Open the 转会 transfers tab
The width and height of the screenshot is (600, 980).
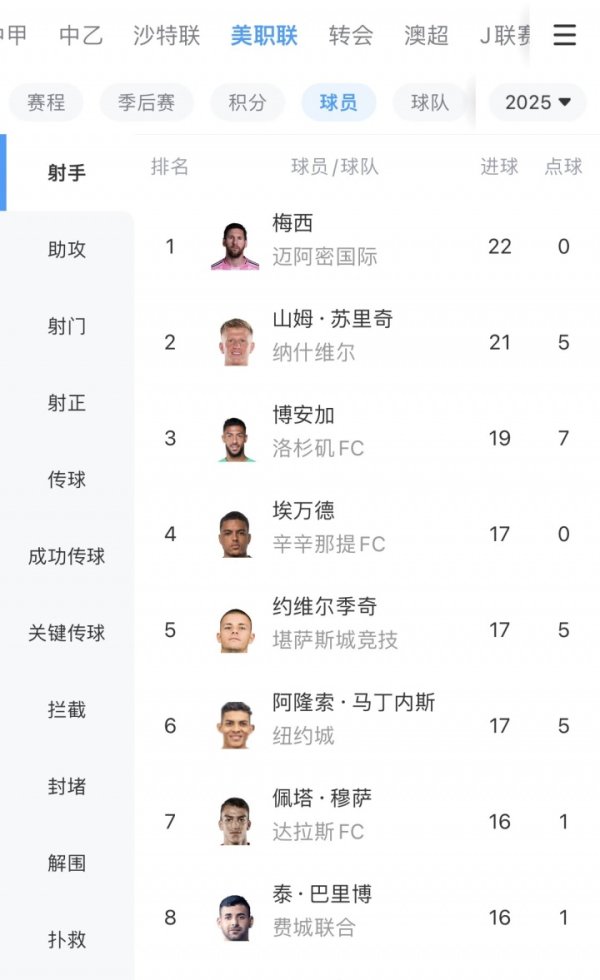point(351,36)
